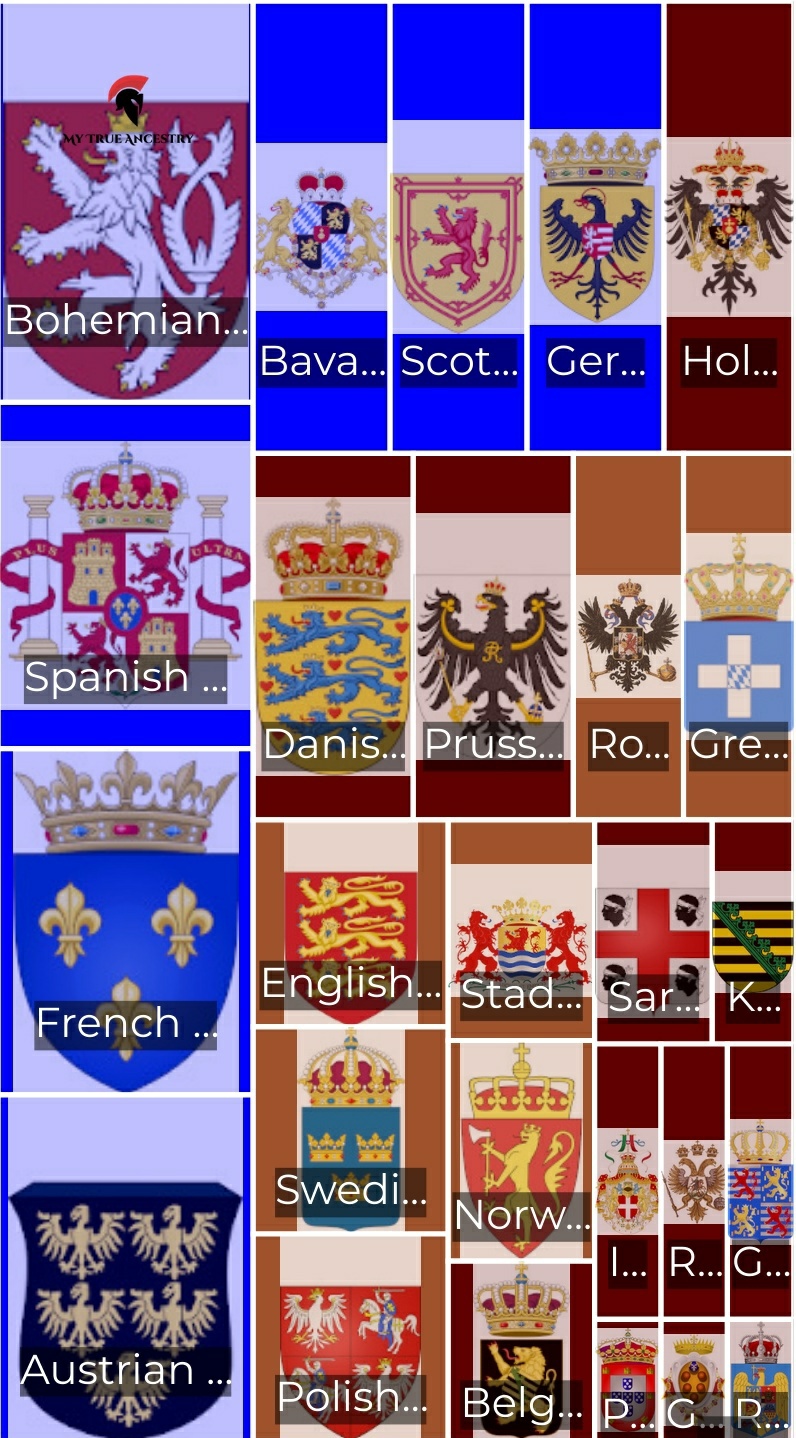
Task: Open the Gre... white cross tile
Action: [738, 636]
